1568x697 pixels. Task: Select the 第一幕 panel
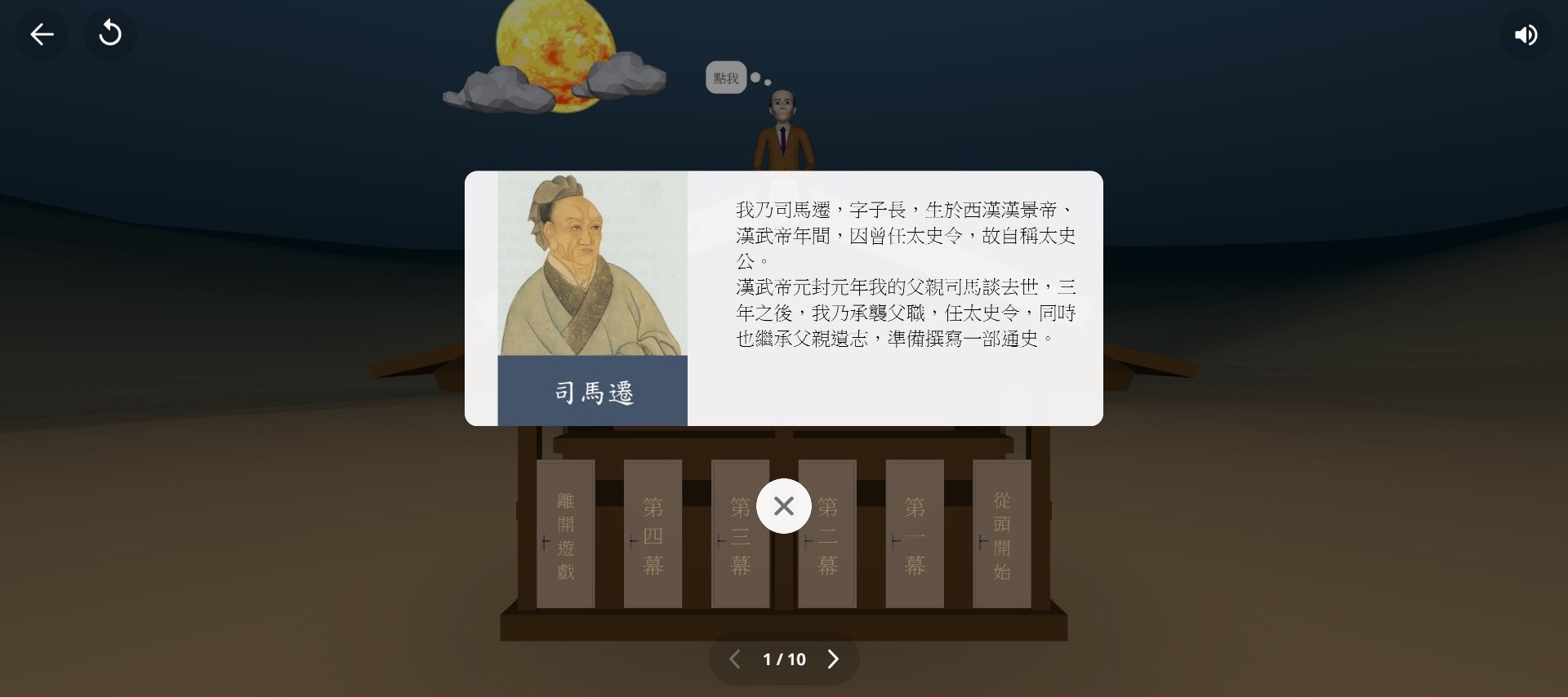[x=915, y=535]
